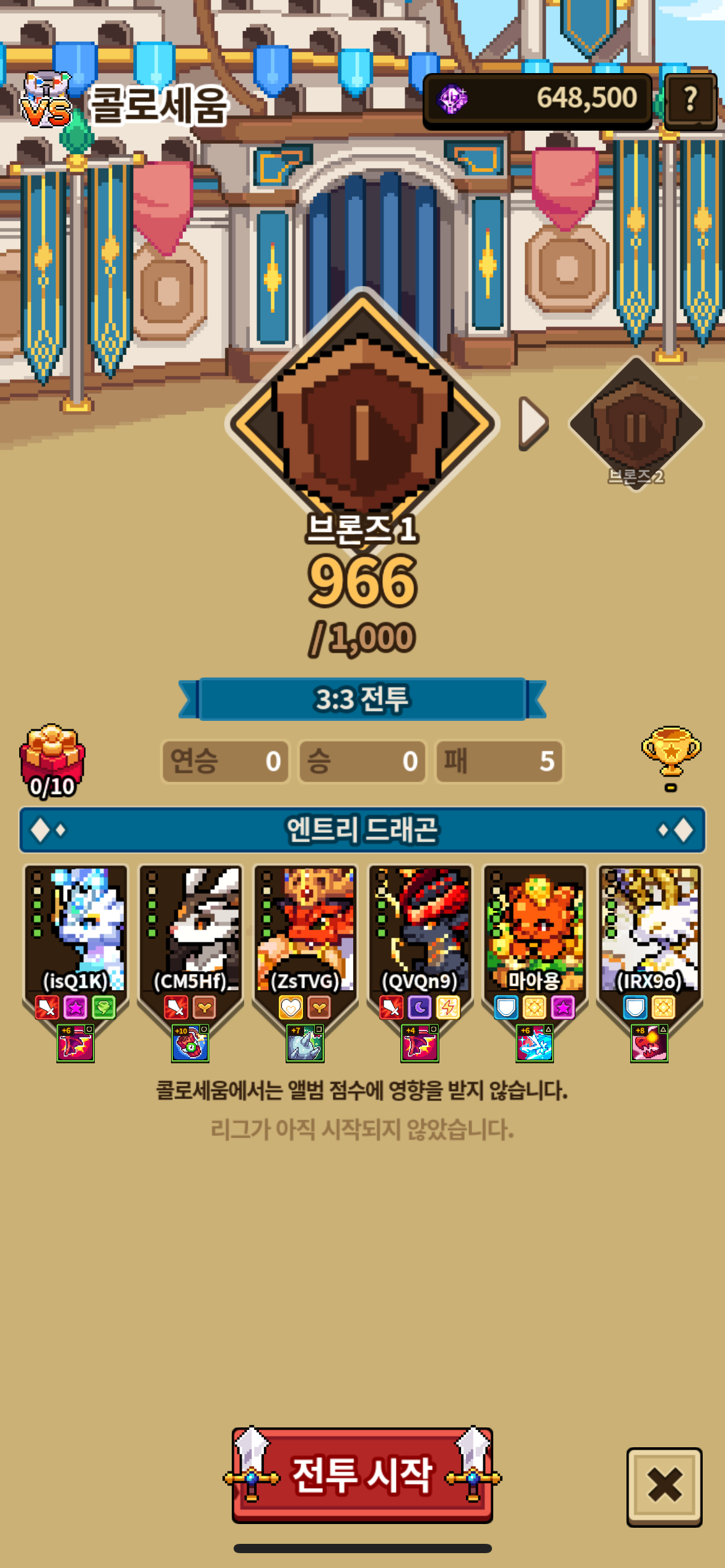The width and height of the screenshot is (725, 1568).
Task: Select the (CM5Hf) dragon card
Action: pyautogui.click(x=190, y=964)
